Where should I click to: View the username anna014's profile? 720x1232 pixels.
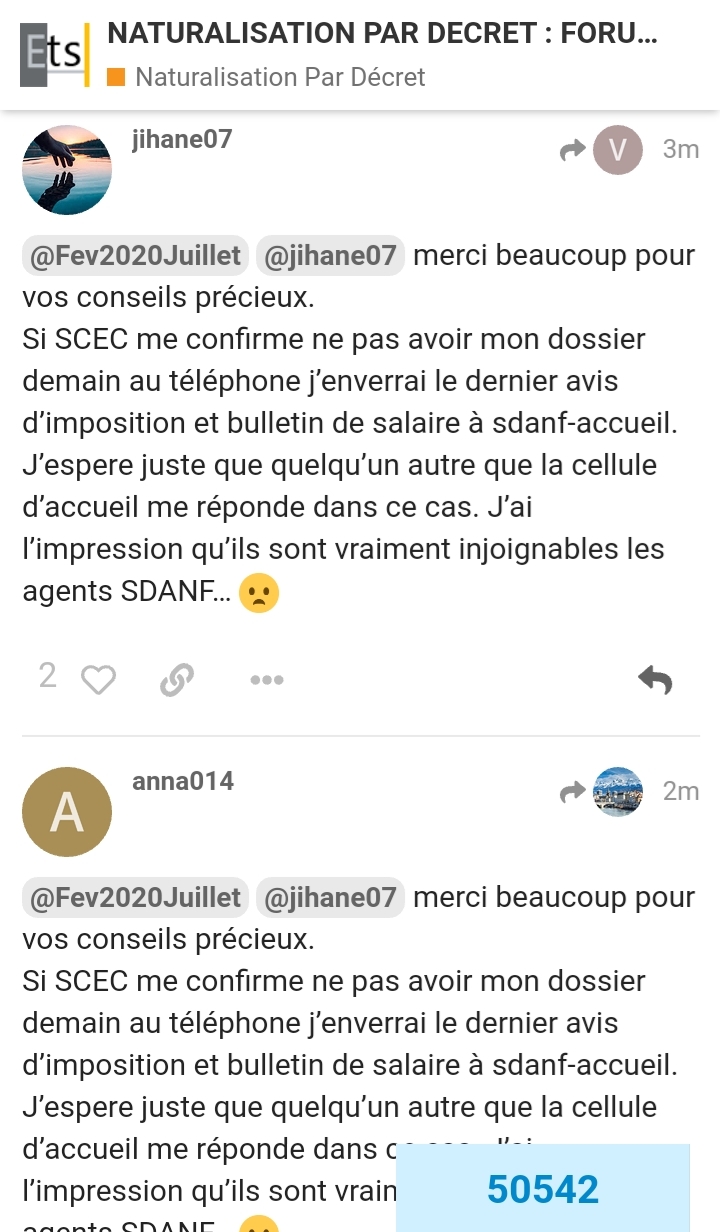[183, 781]
